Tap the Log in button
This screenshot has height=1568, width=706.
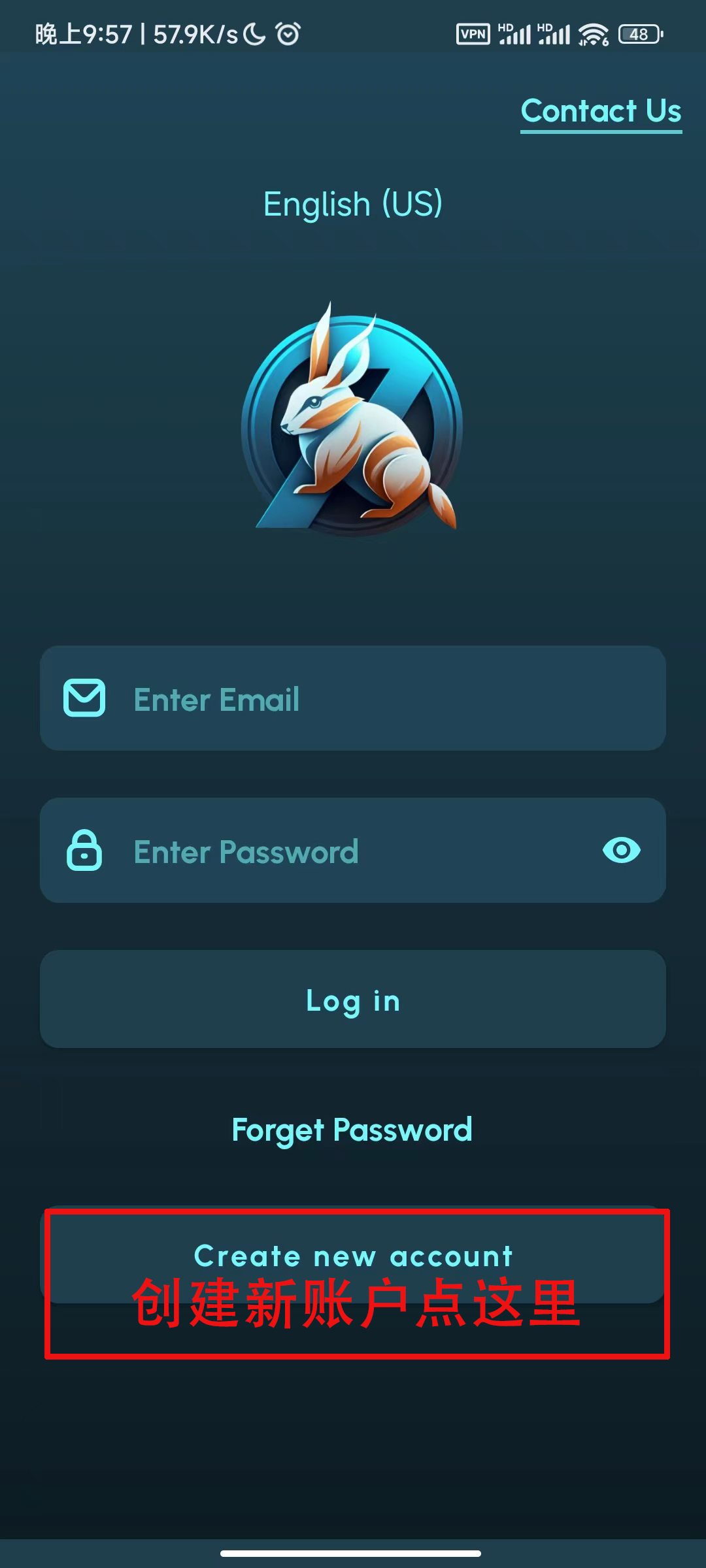tap(353, 1000)
